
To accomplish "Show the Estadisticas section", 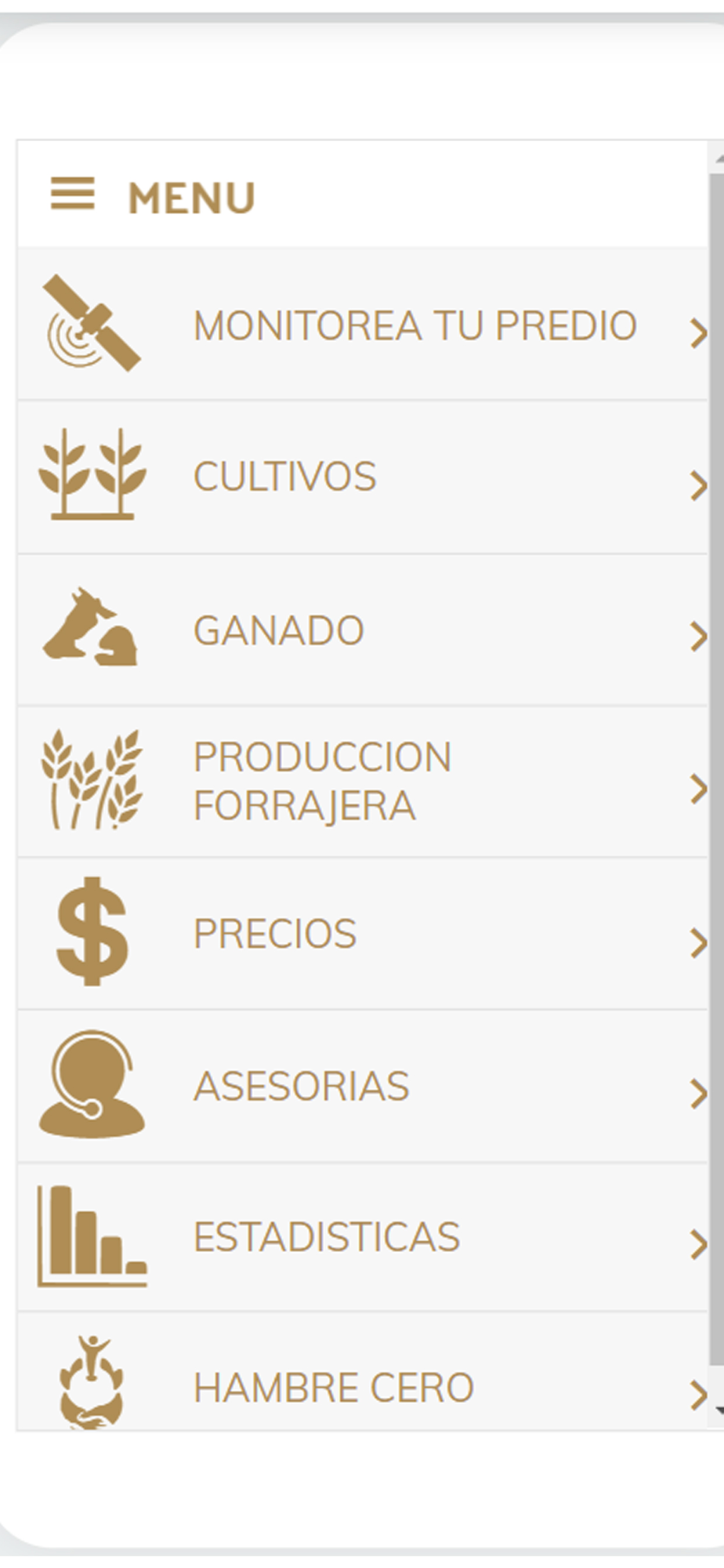I will click(326, 1237).
